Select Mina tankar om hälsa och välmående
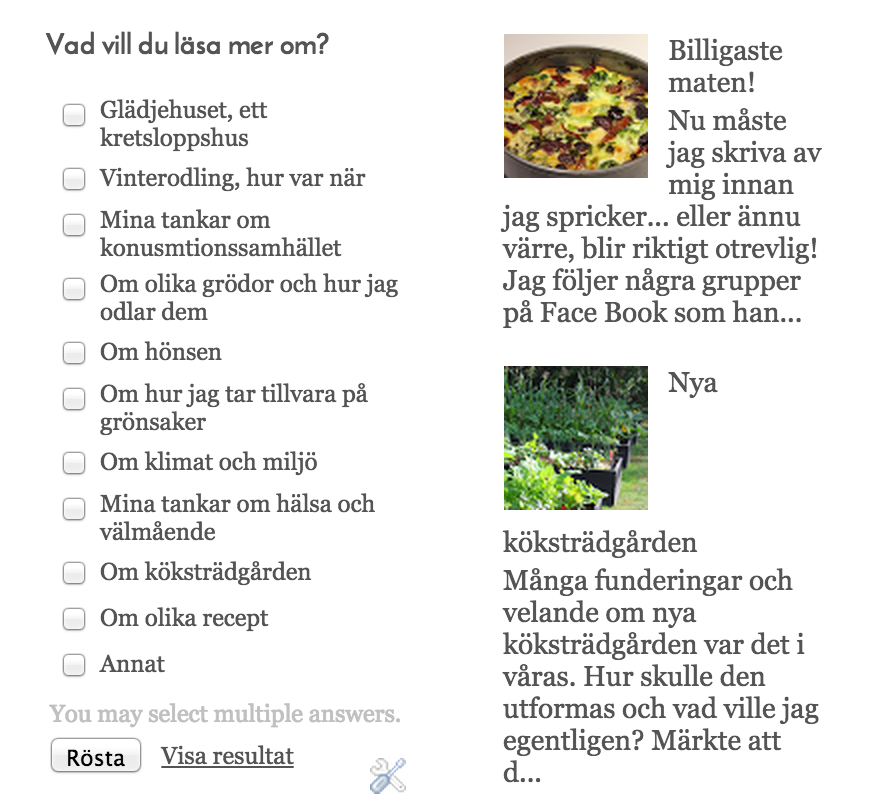 pos(74,508)
